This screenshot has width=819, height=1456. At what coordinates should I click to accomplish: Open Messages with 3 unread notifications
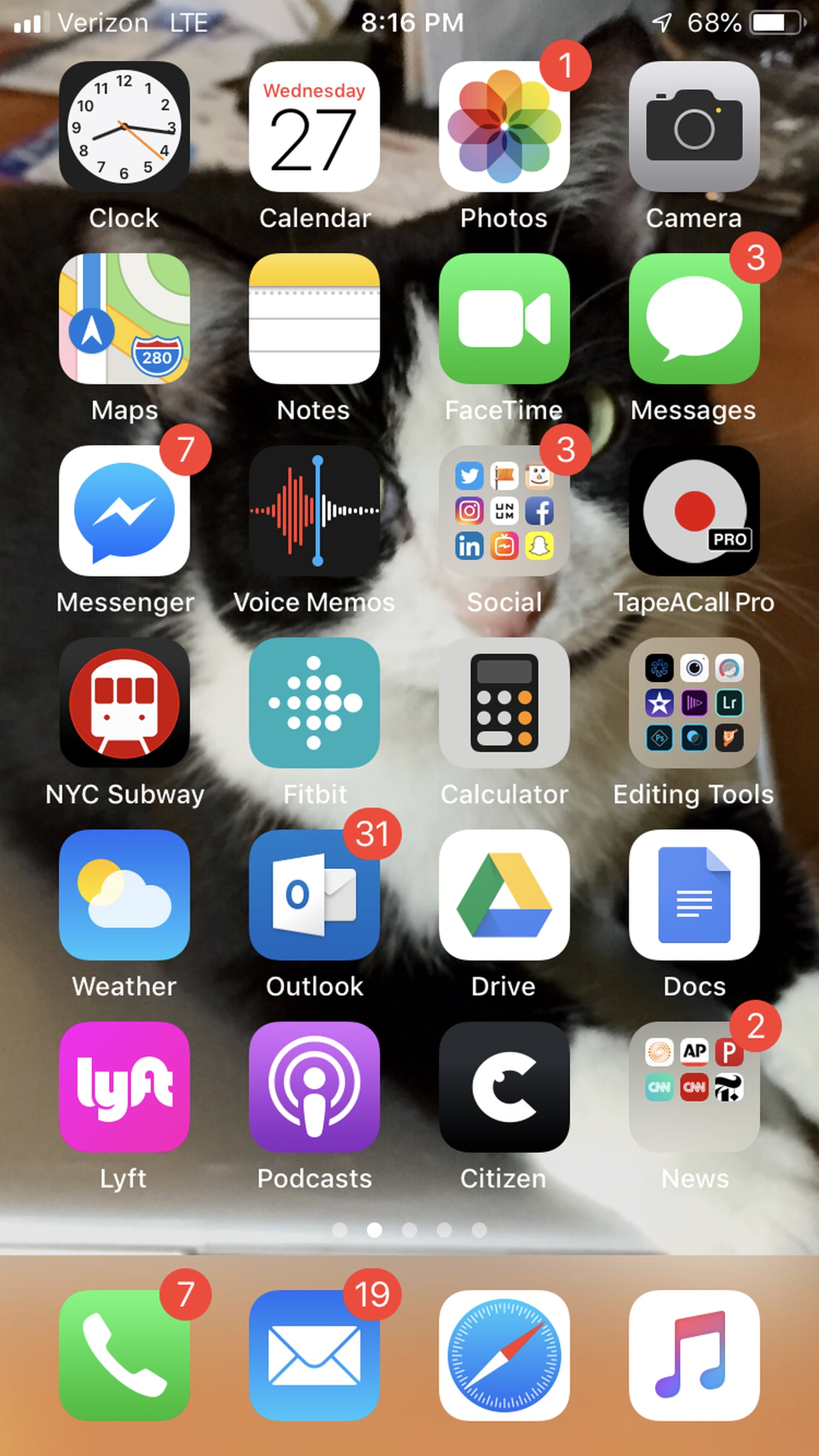pos(695,319)
